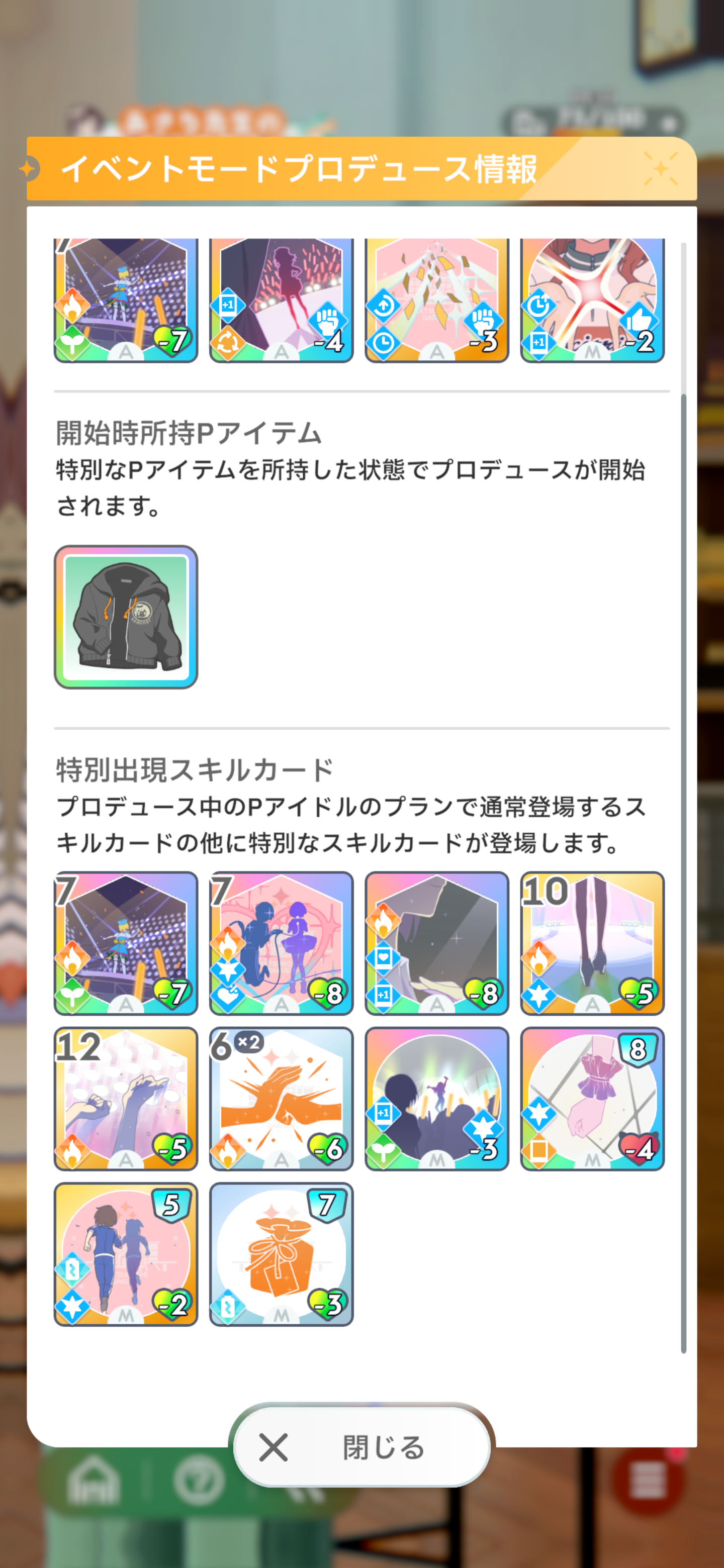Open the dark-haired figure card costing 8
This screenshot has height=1568, width=724.
tap(436, 943)
